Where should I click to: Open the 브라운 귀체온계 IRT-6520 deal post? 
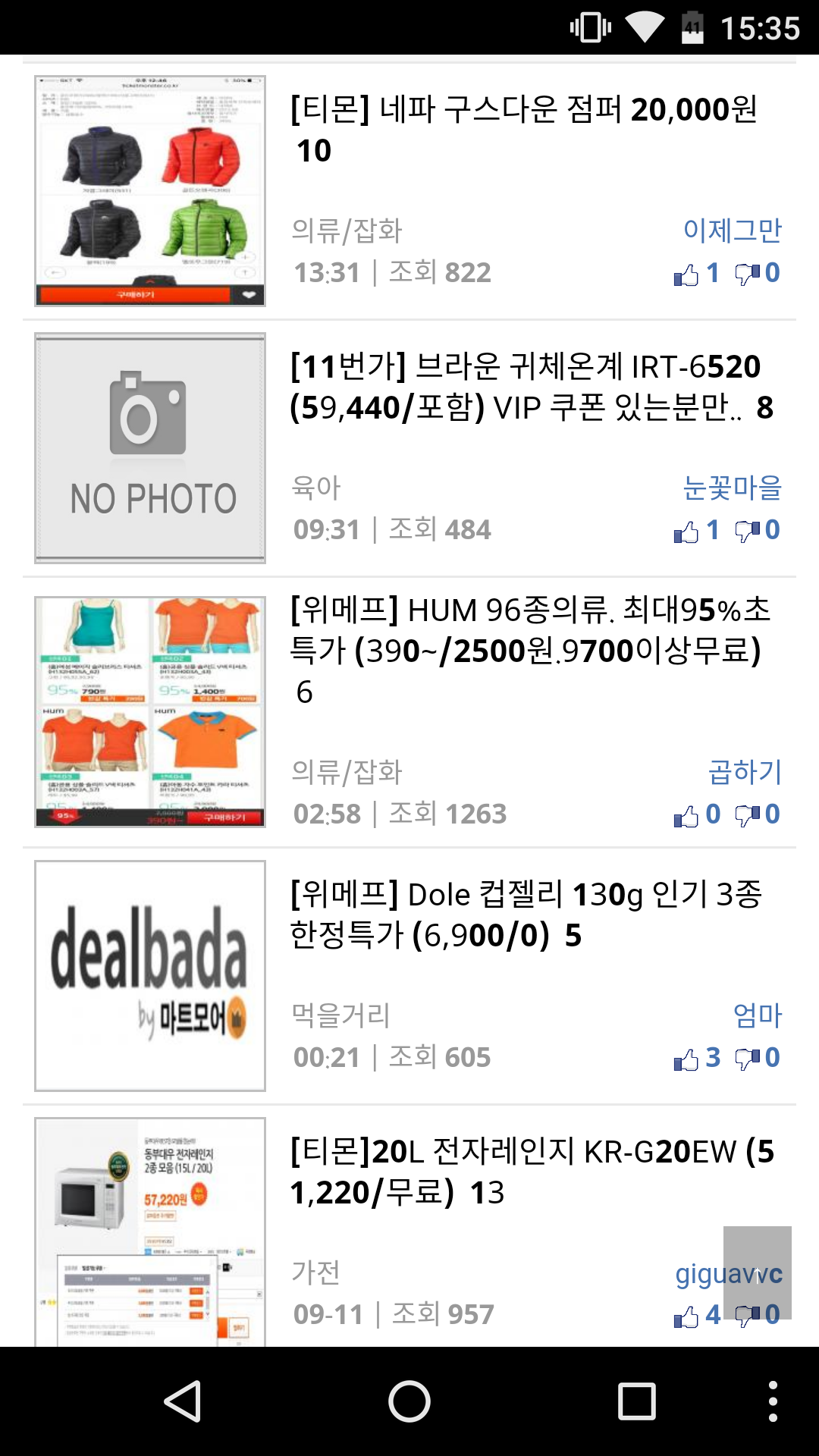coord(525,388)
